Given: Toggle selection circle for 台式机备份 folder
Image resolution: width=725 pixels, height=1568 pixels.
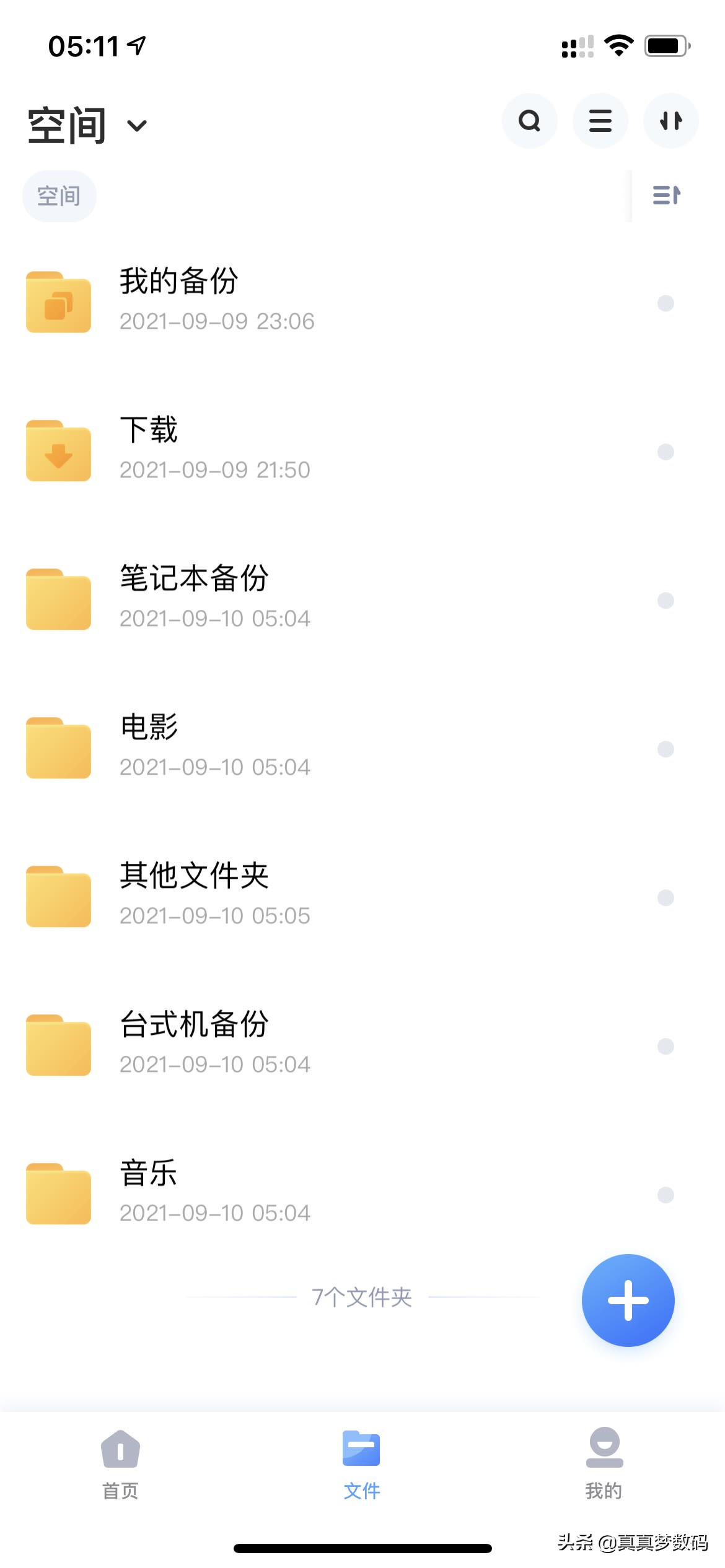Looking at the screenshot, I should click(666, 1046).
